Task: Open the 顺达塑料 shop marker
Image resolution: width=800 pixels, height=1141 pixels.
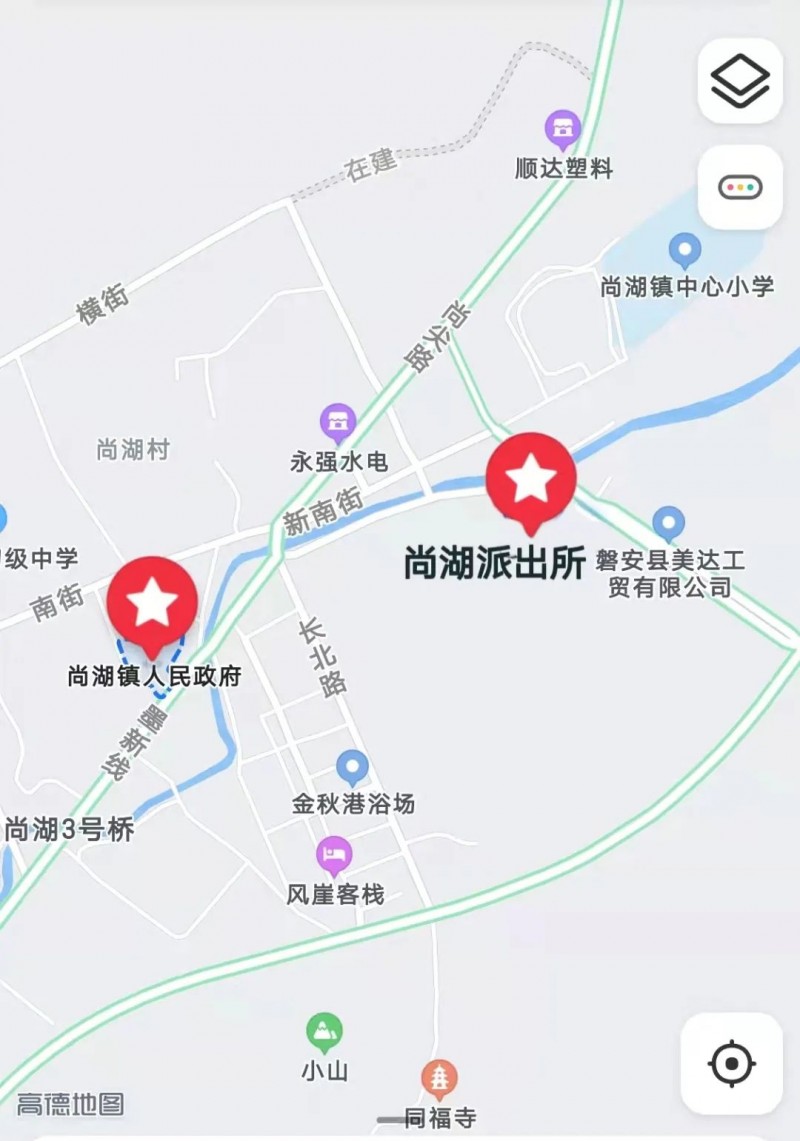Action: click(x=563, y=130)
